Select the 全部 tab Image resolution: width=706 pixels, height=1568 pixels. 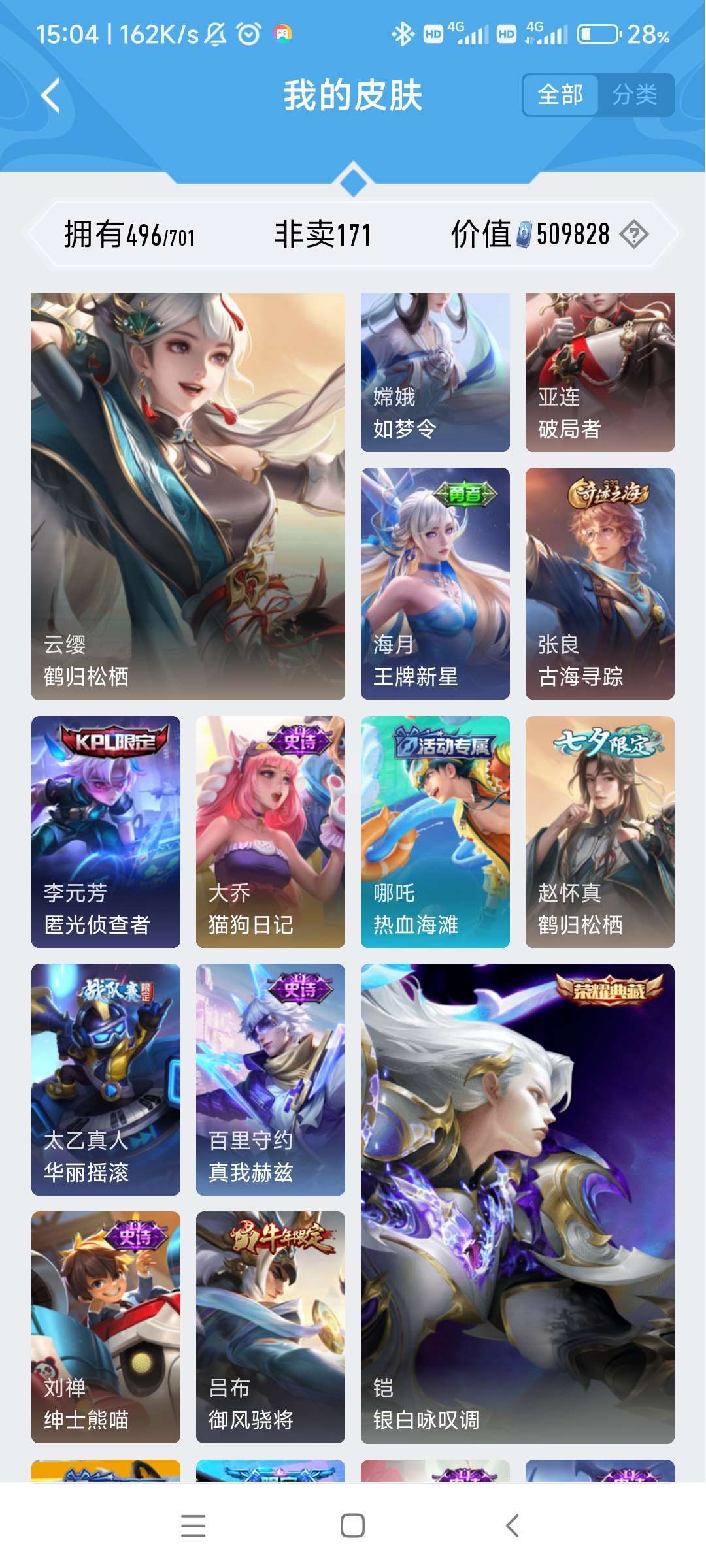coord(560,95)
